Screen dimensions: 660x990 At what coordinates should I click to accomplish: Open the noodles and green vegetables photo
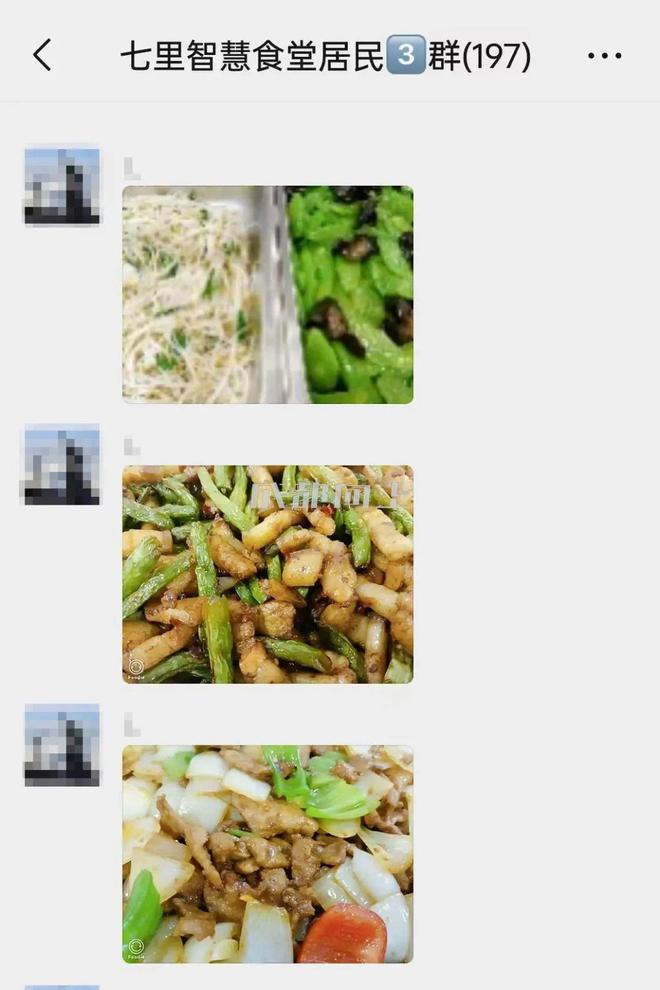tap(267, 295)
